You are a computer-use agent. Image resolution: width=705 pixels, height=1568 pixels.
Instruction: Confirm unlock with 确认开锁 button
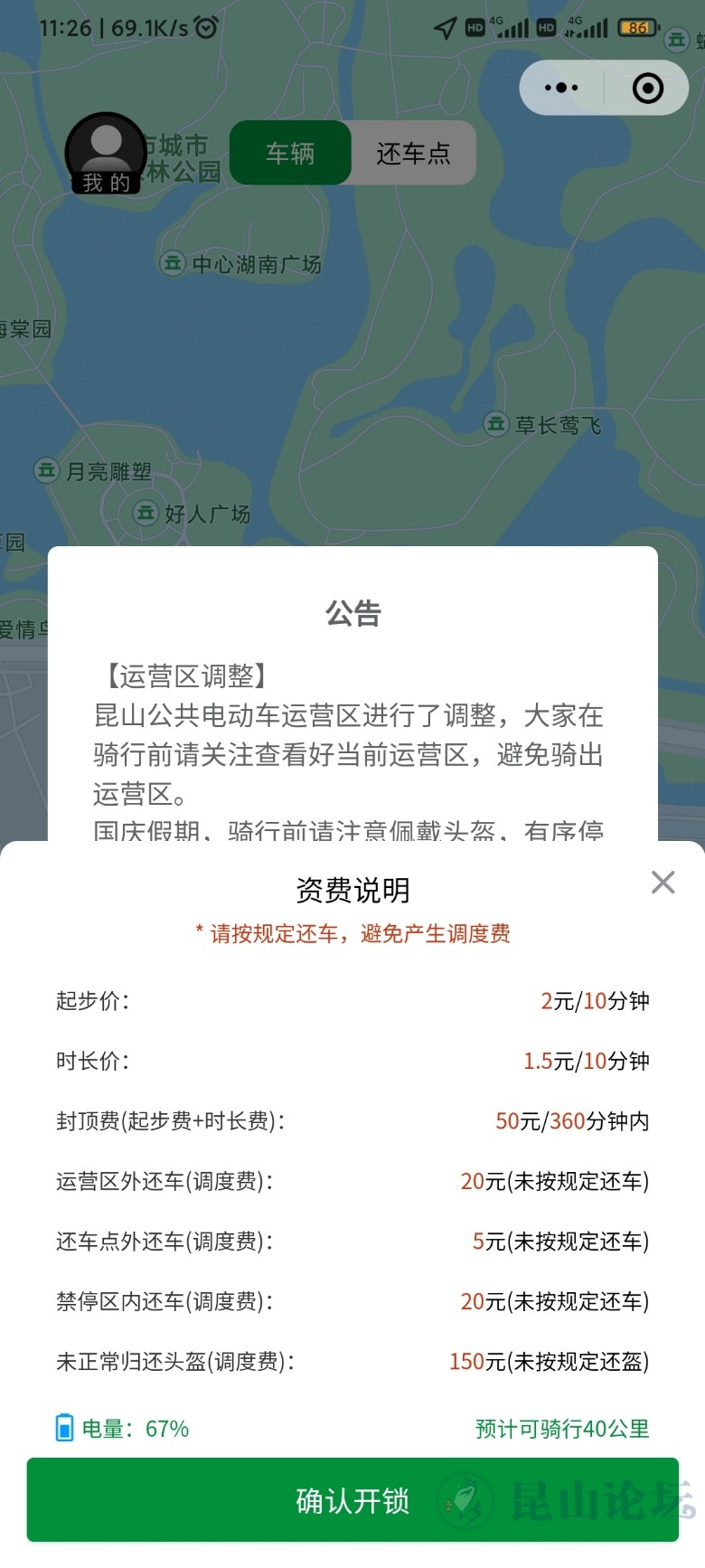[352, 1500]
